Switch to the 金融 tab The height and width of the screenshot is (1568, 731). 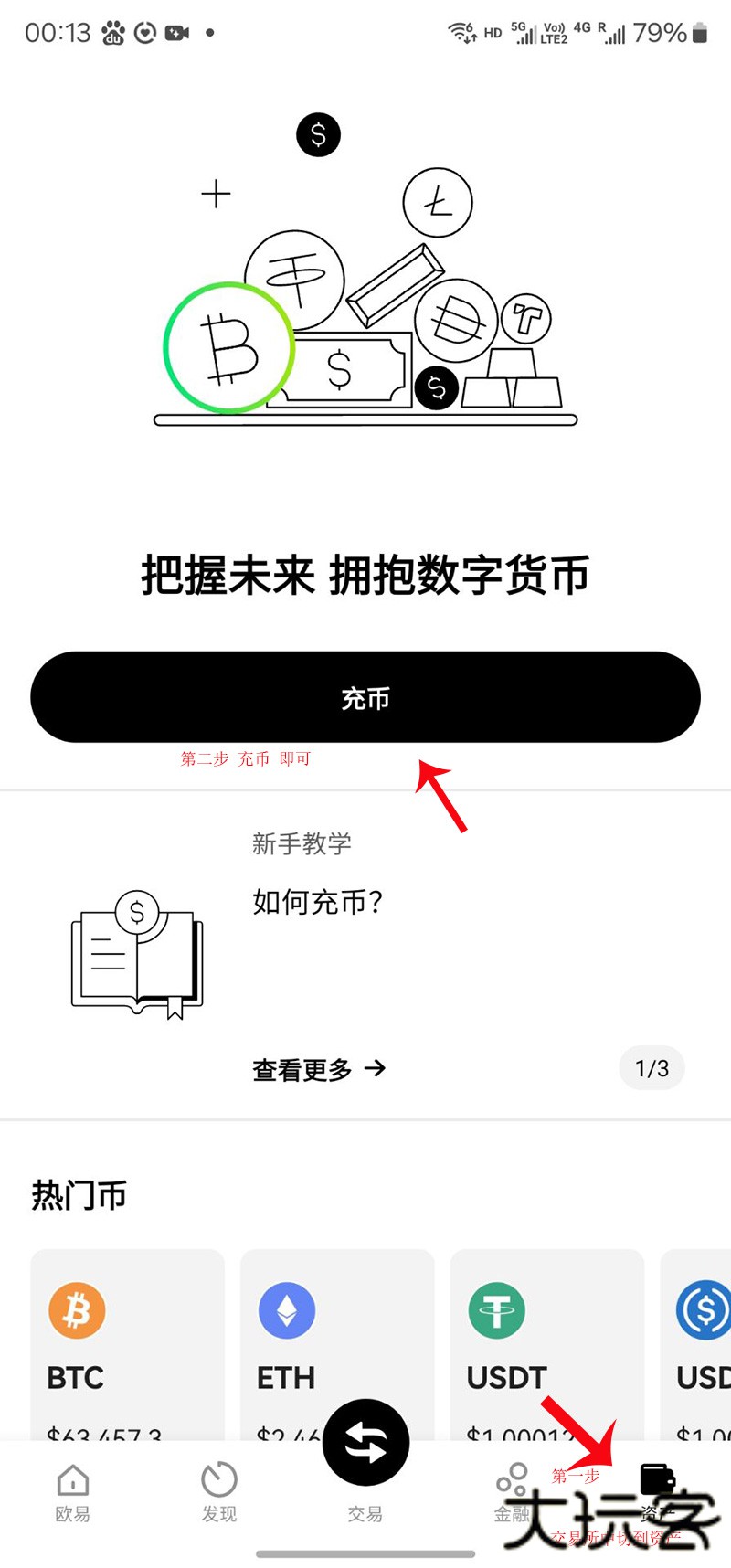pyautogui.click(x=512, y=1493)
